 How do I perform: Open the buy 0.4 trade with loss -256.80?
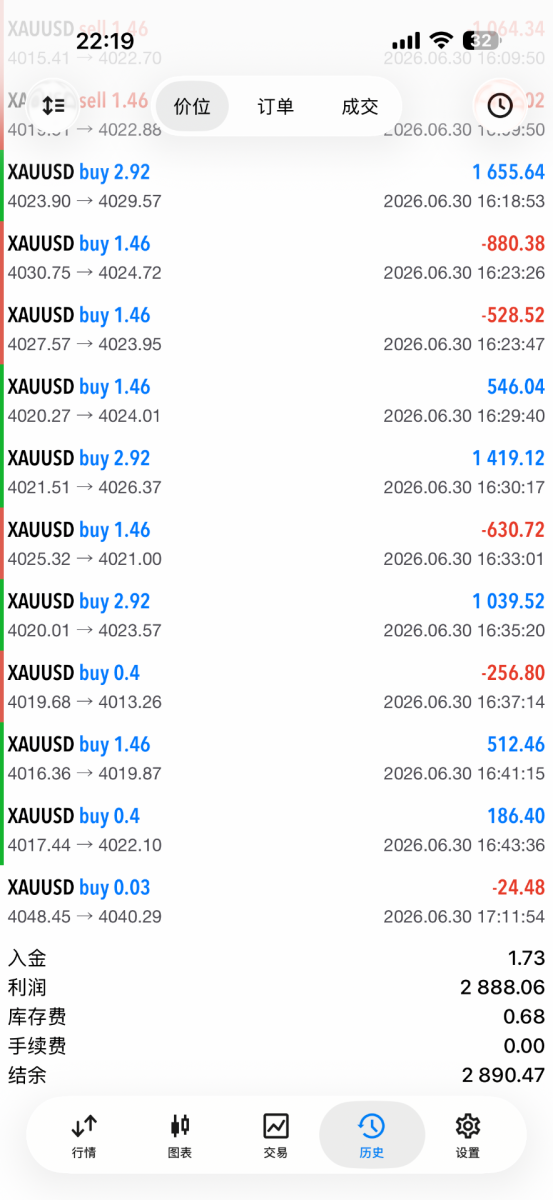[x=276, y=687]
